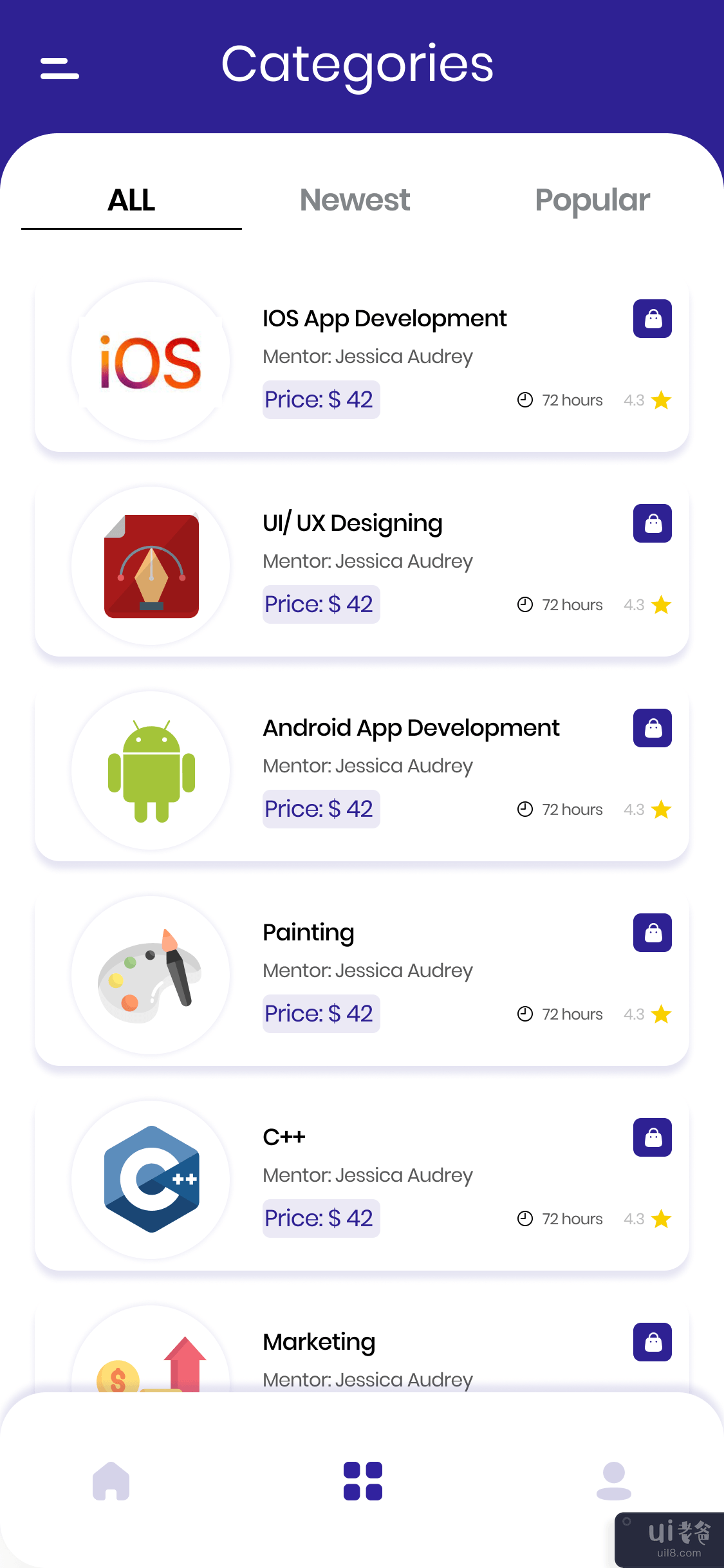
Task: Add C++ course to cart
Action: coord(653,1137)
